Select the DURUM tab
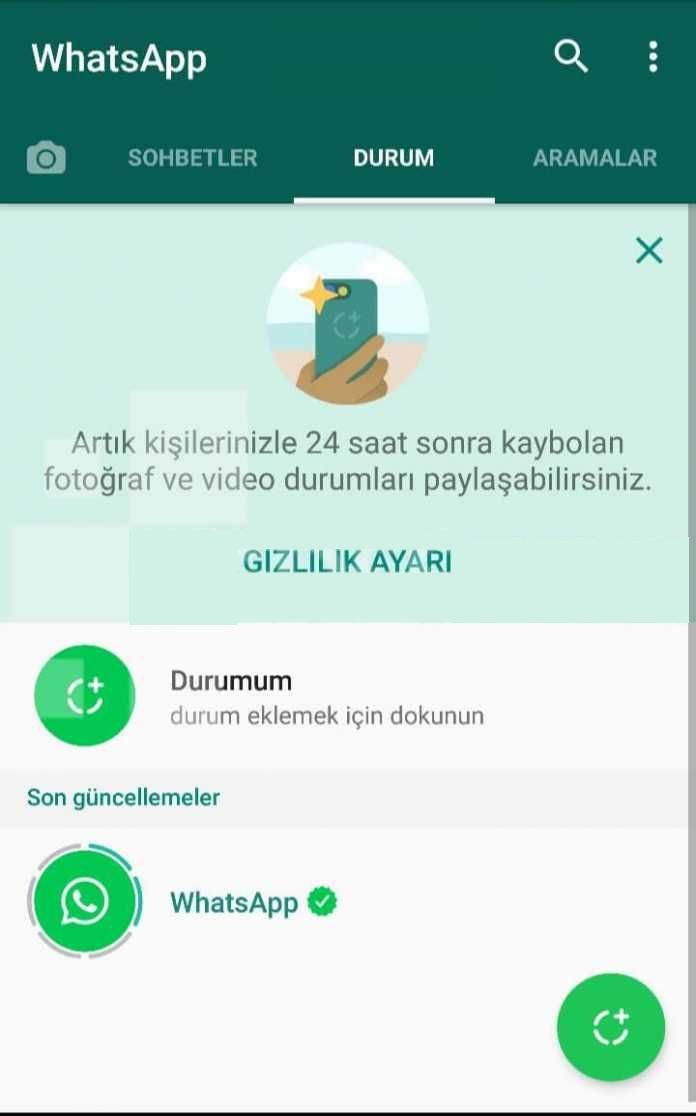The width and height of the screenshot is (696, 1116). 394,157
